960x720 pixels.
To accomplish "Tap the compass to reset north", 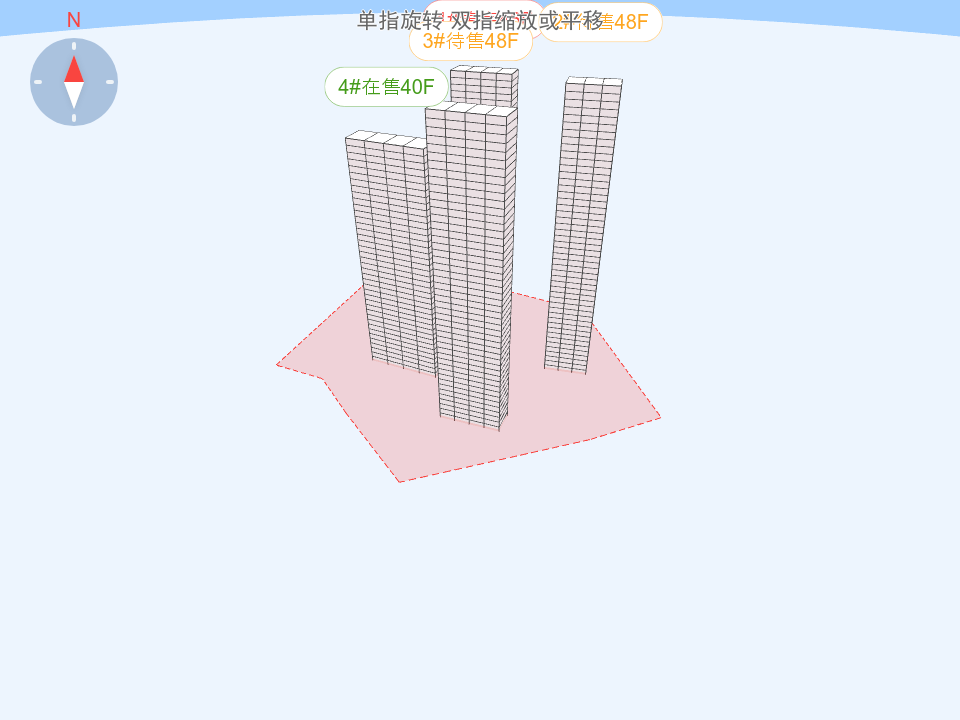I will [74, 82].
